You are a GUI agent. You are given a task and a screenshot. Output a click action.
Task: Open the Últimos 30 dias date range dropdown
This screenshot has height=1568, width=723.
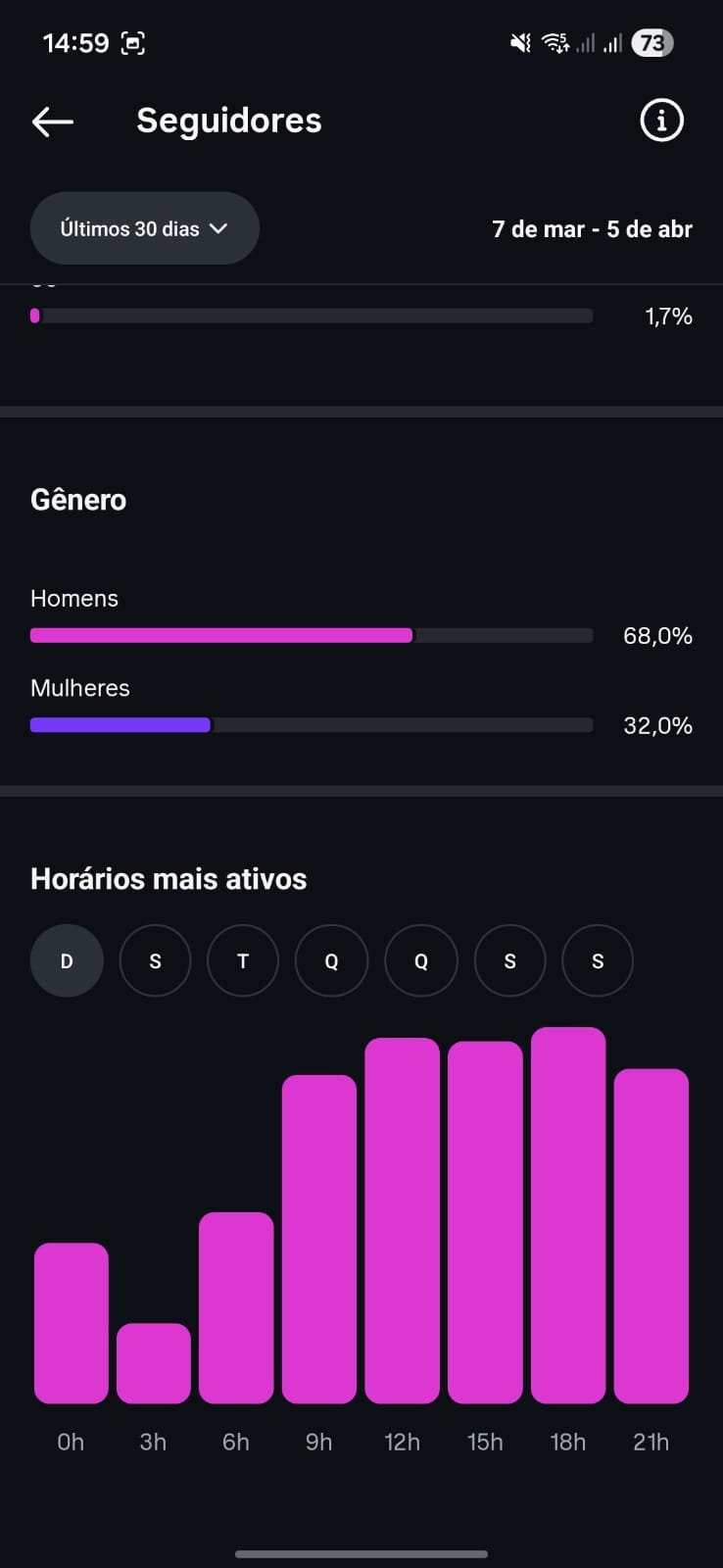click(x=145, y=228)
